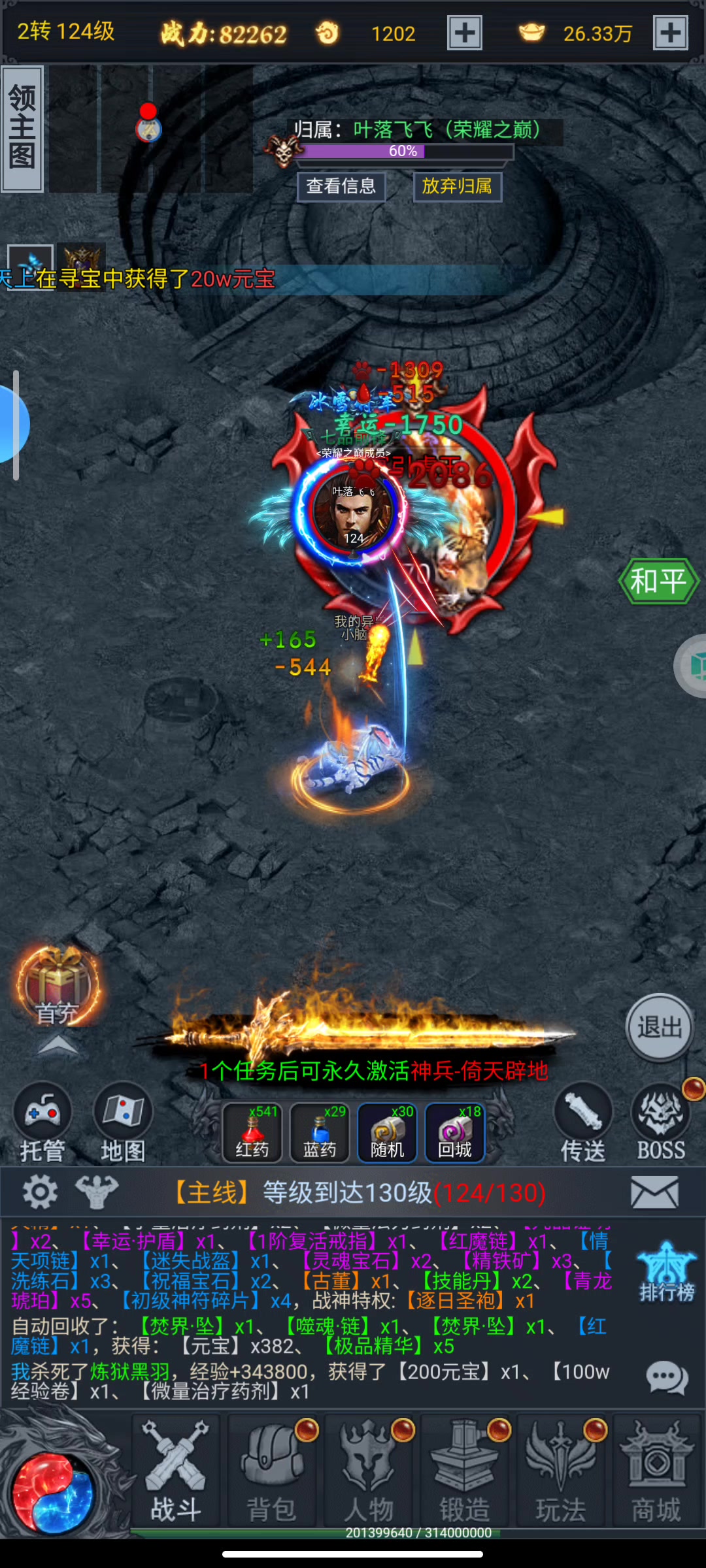
Task: Open the mail envelope
Action: 655,1193
